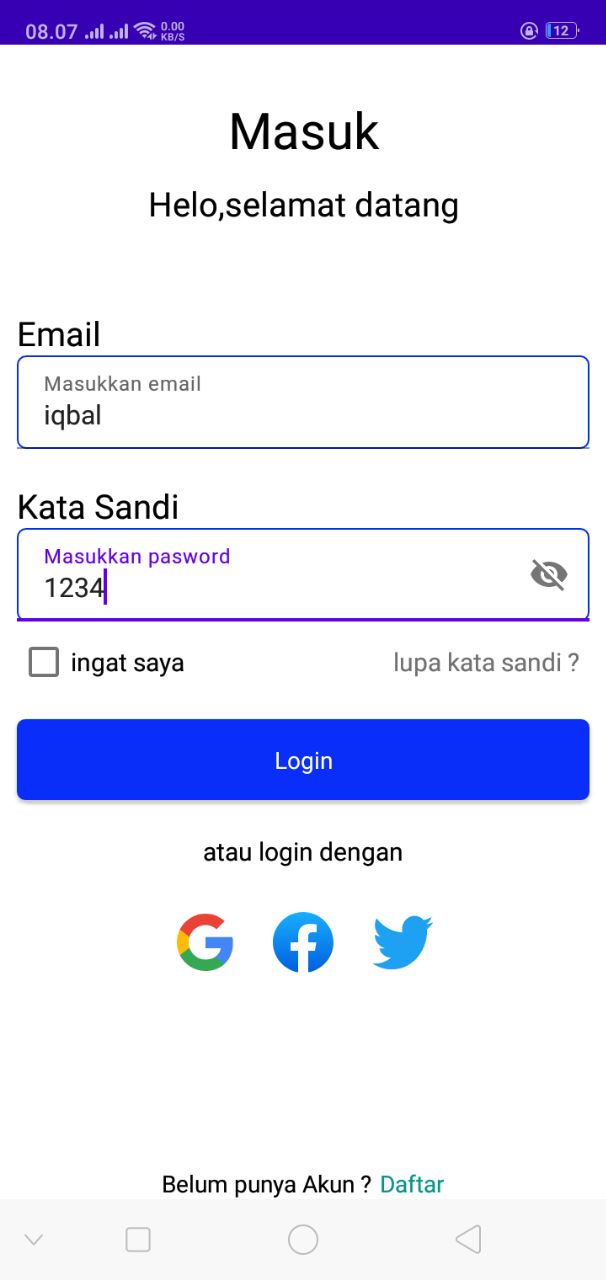Sign in with Google

(x=205, y=942)
